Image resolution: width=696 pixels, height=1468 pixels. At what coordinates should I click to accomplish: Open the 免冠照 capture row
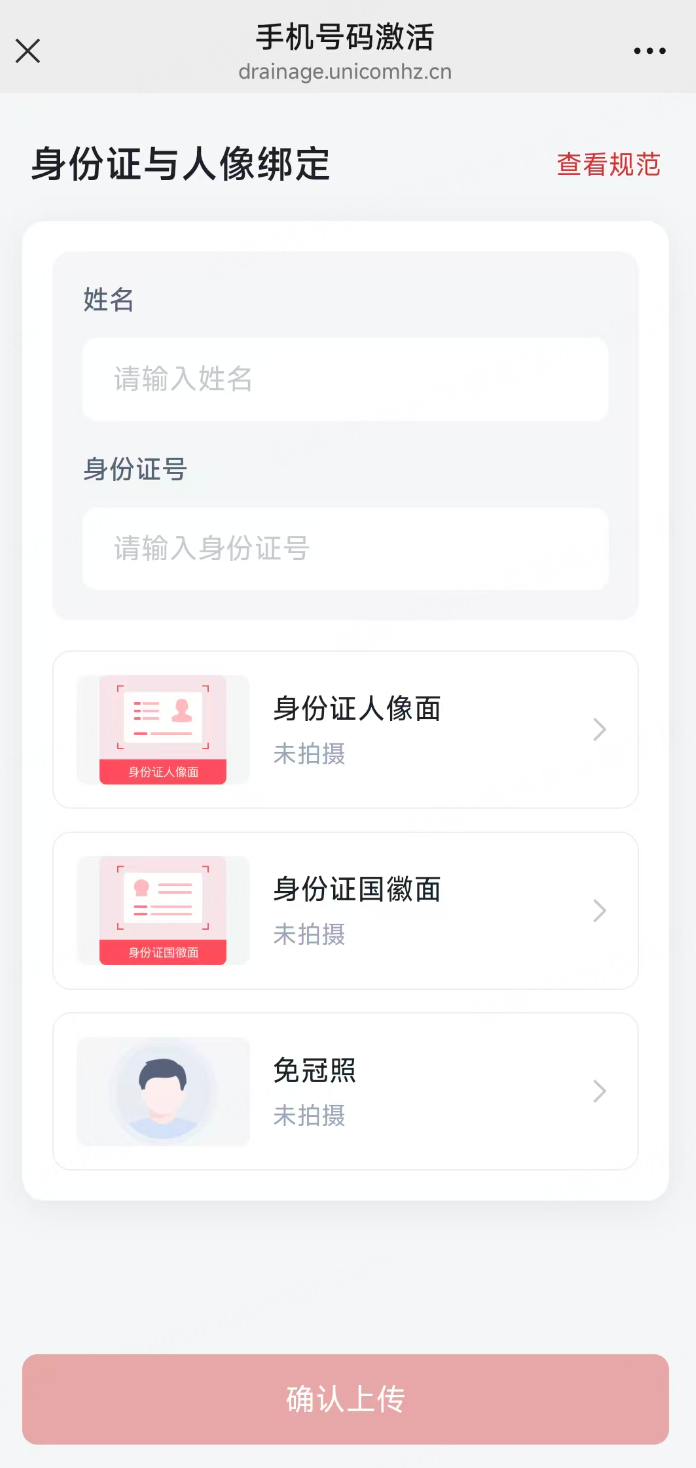coord(345,1091)
